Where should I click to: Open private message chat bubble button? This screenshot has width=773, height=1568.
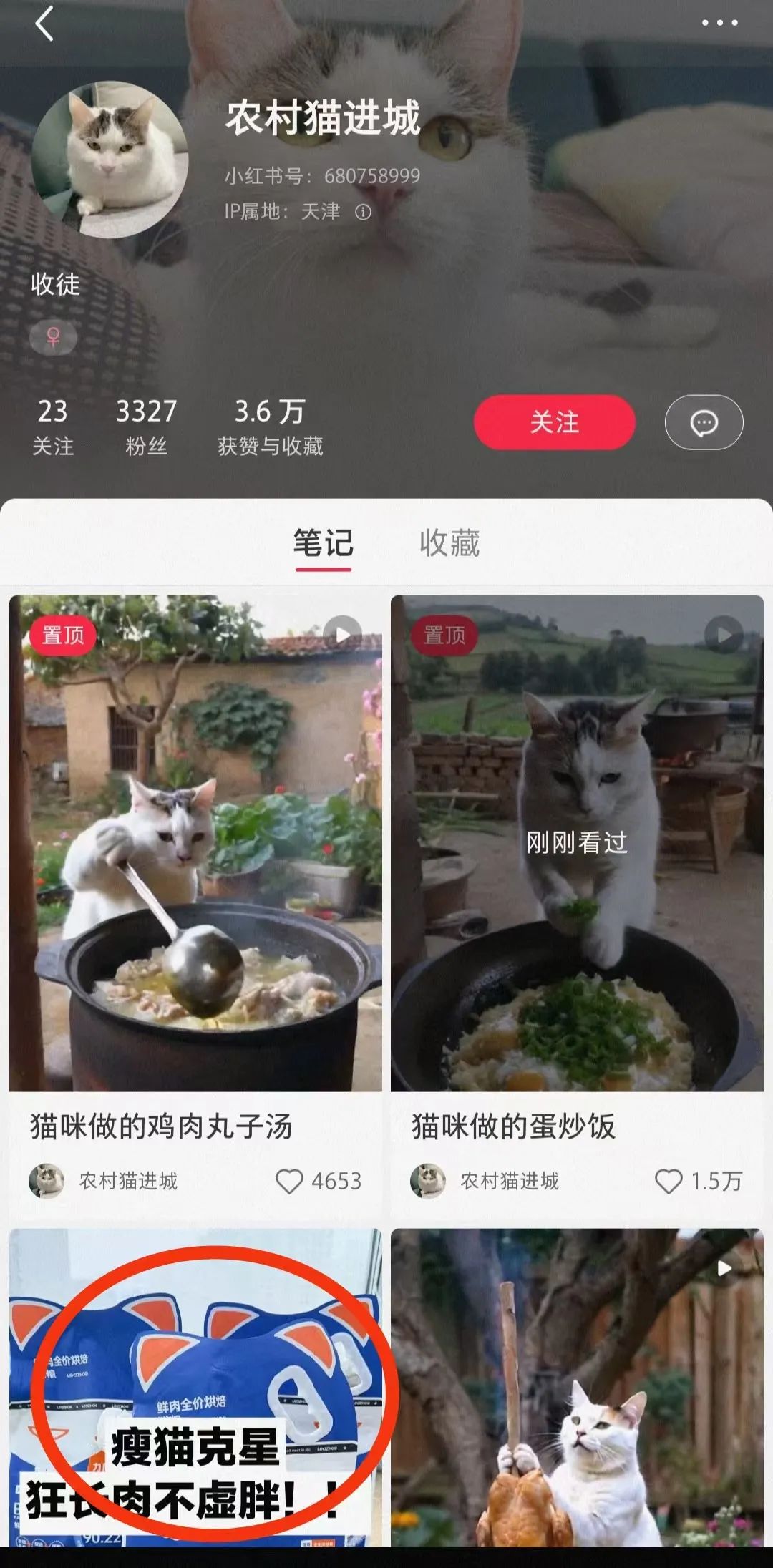coord(704,422)
